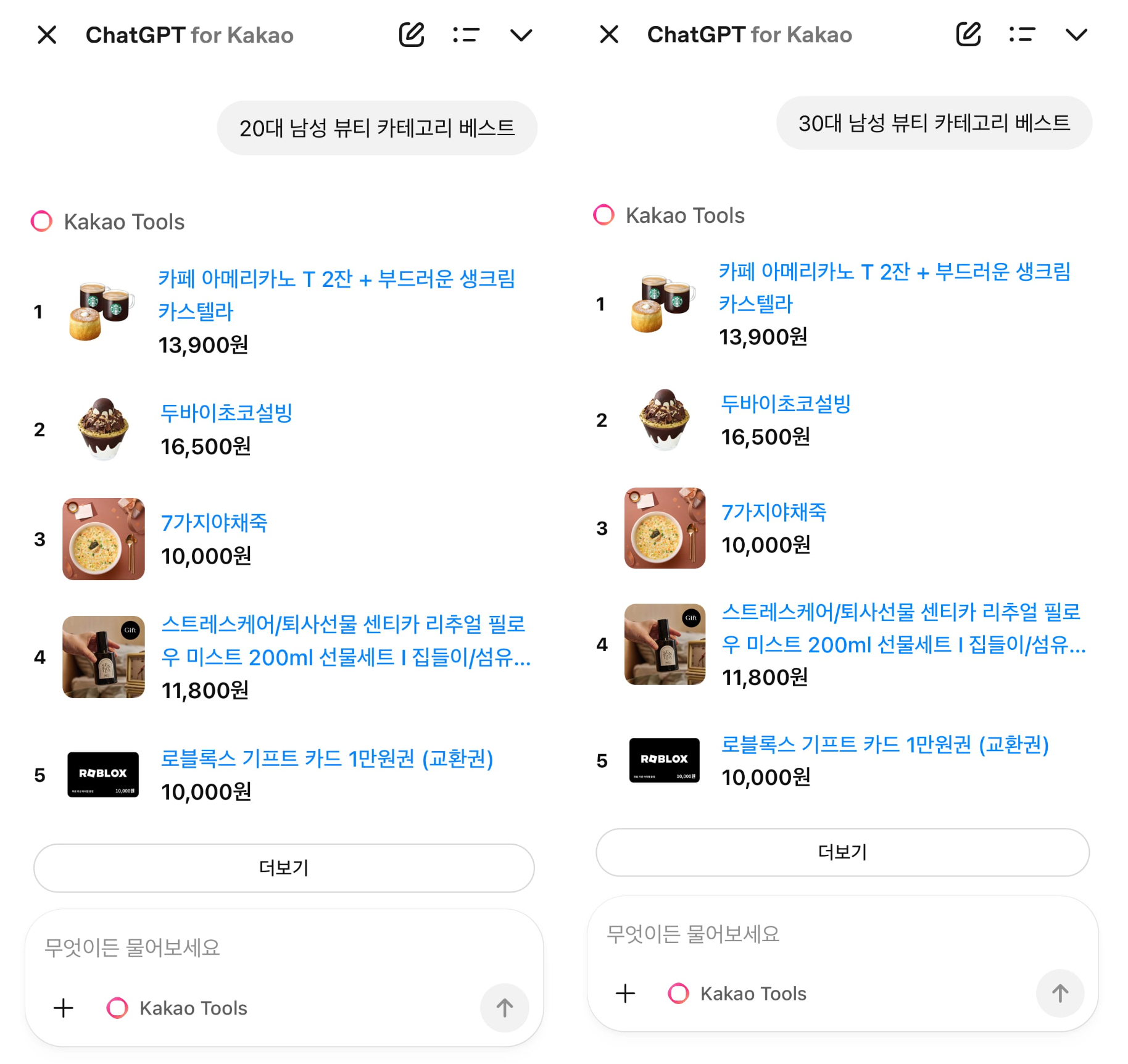1128x1064 pixels.
Task: Tap the plus attach icon in 30대 chat
Action: coord(625,993)
